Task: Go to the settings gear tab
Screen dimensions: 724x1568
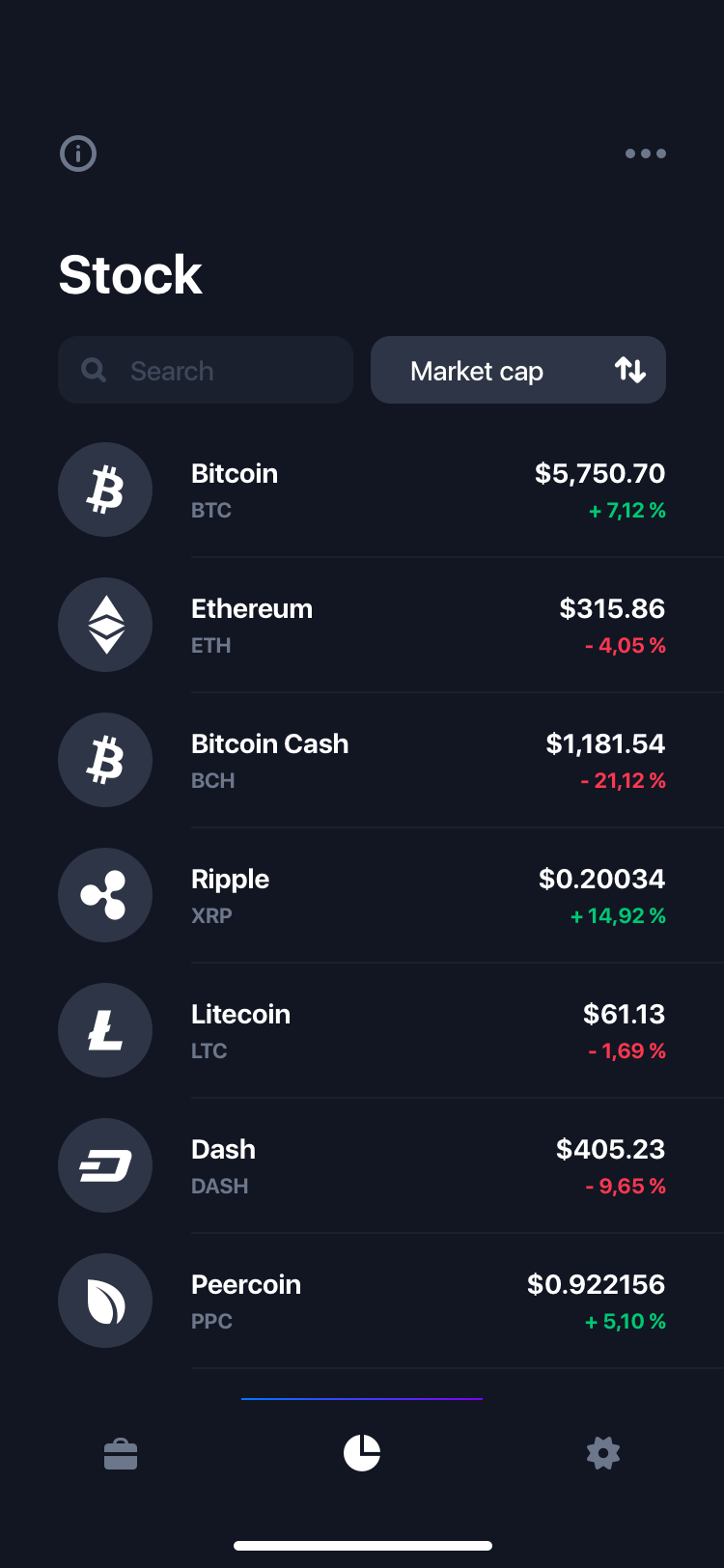Action: click(603, 1453)
